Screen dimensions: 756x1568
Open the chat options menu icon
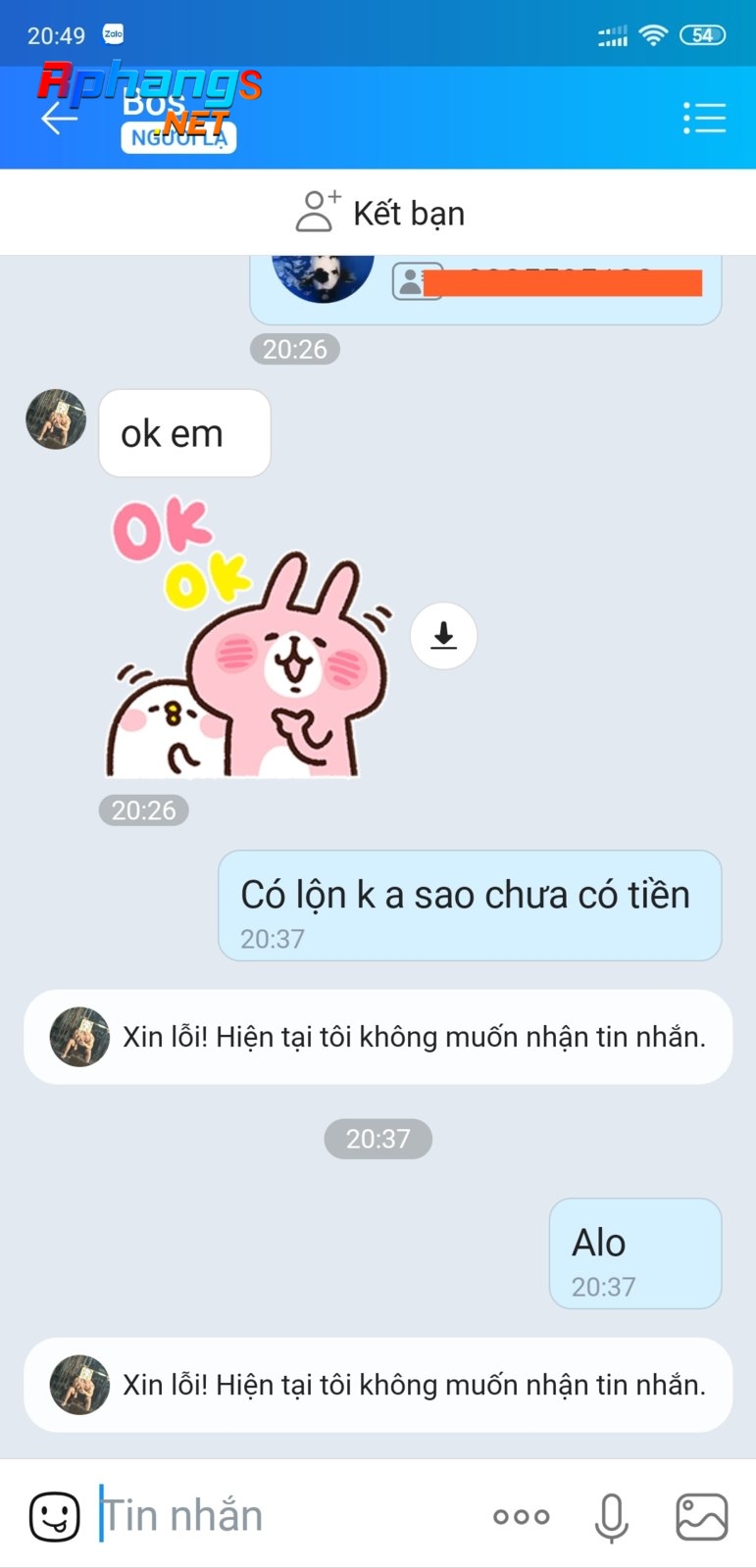pyautogui.click(x=704, y=119)
